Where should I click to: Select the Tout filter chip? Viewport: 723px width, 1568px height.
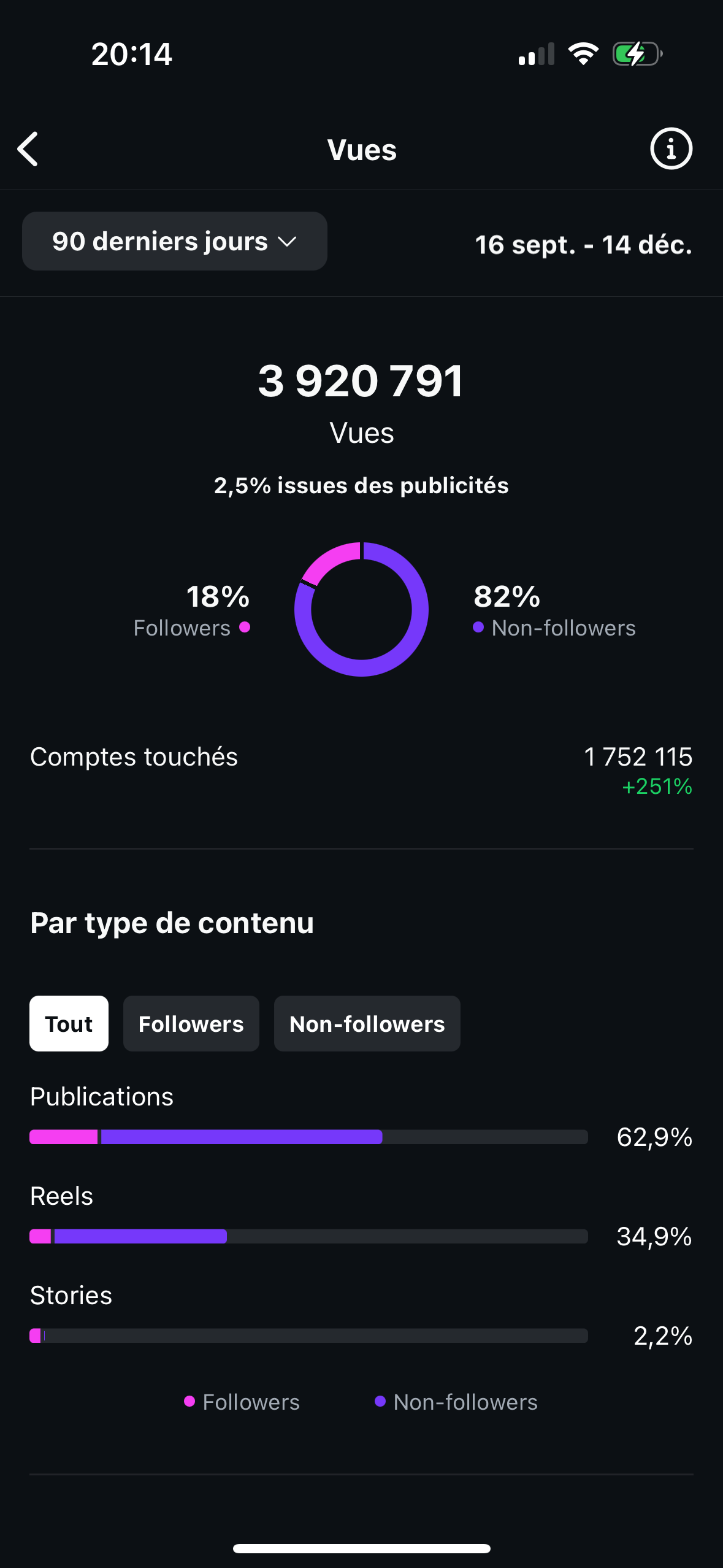pyautogui.click(x=69, y=1024)
